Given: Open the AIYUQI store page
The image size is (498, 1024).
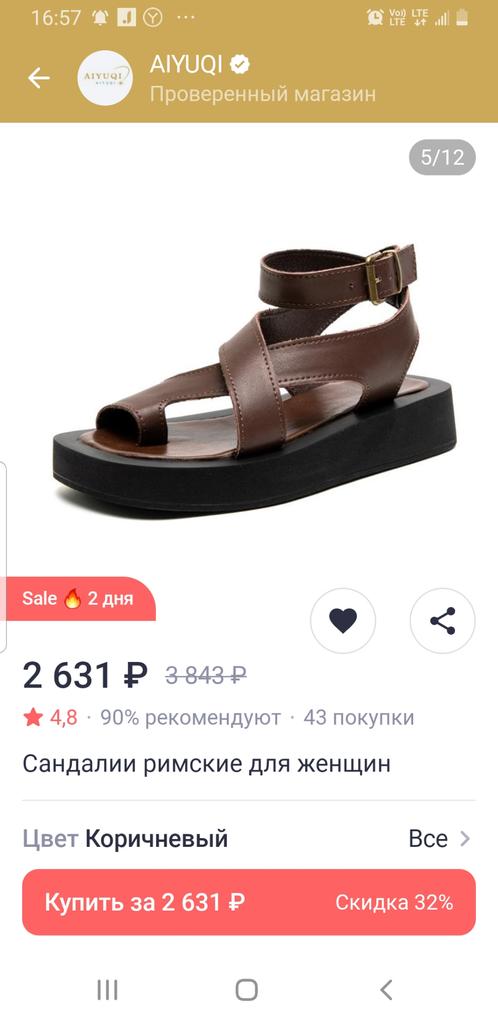Looking at the screenshot, I should point(199,65).
